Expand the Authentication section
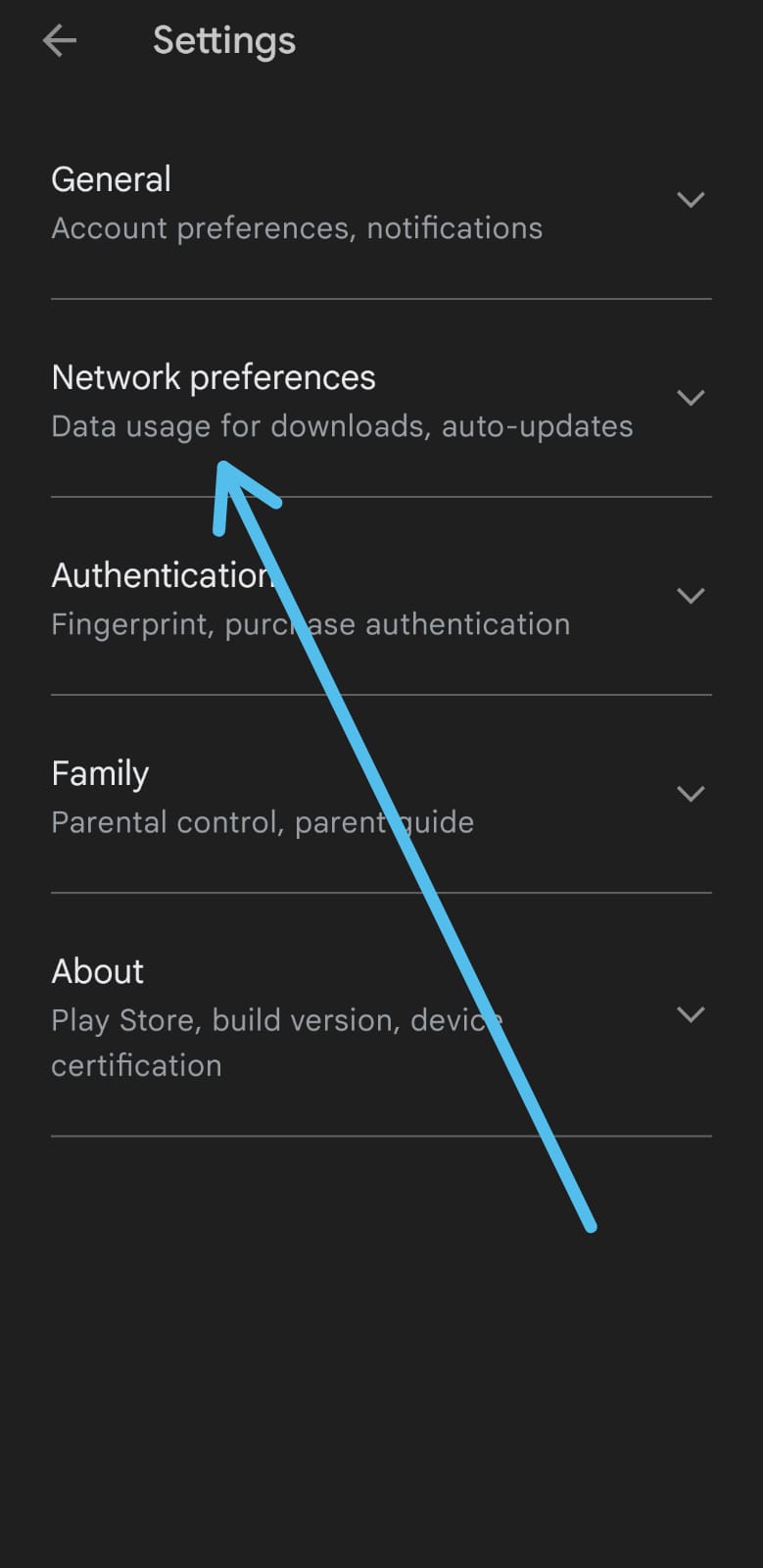Viewport: 763px width, 1568px height. [x=381, y=598]
